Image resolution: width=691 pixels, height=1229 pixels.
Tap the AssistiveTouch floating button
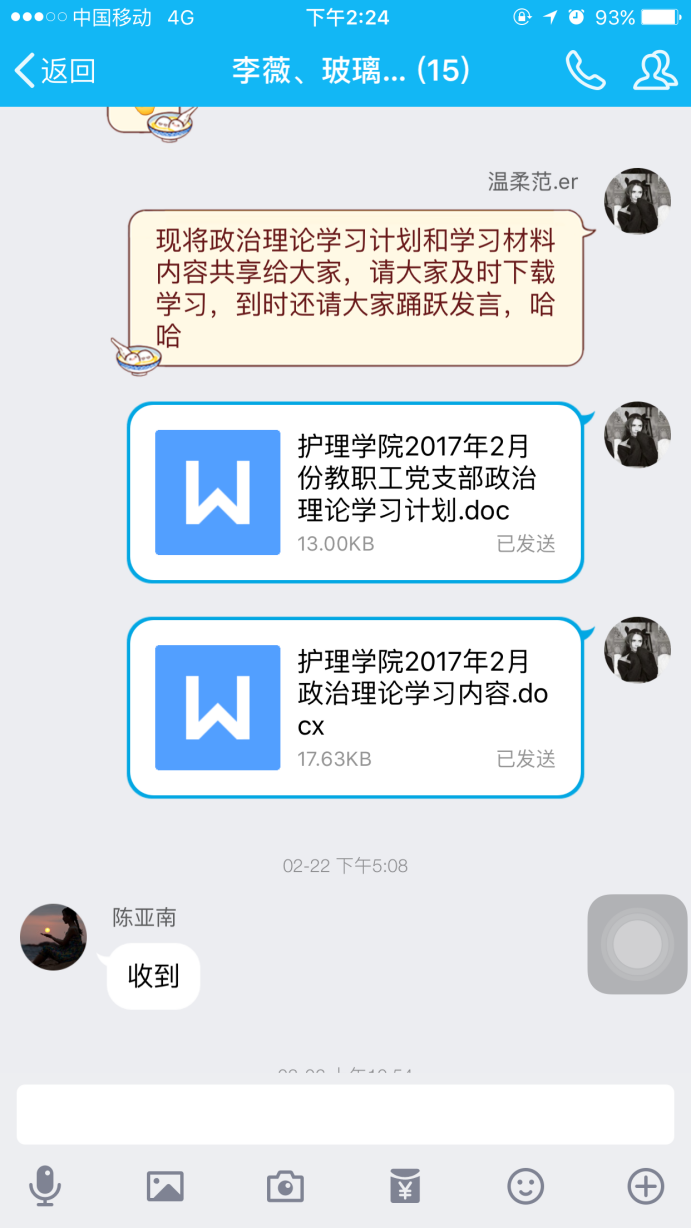pos(637,944)
